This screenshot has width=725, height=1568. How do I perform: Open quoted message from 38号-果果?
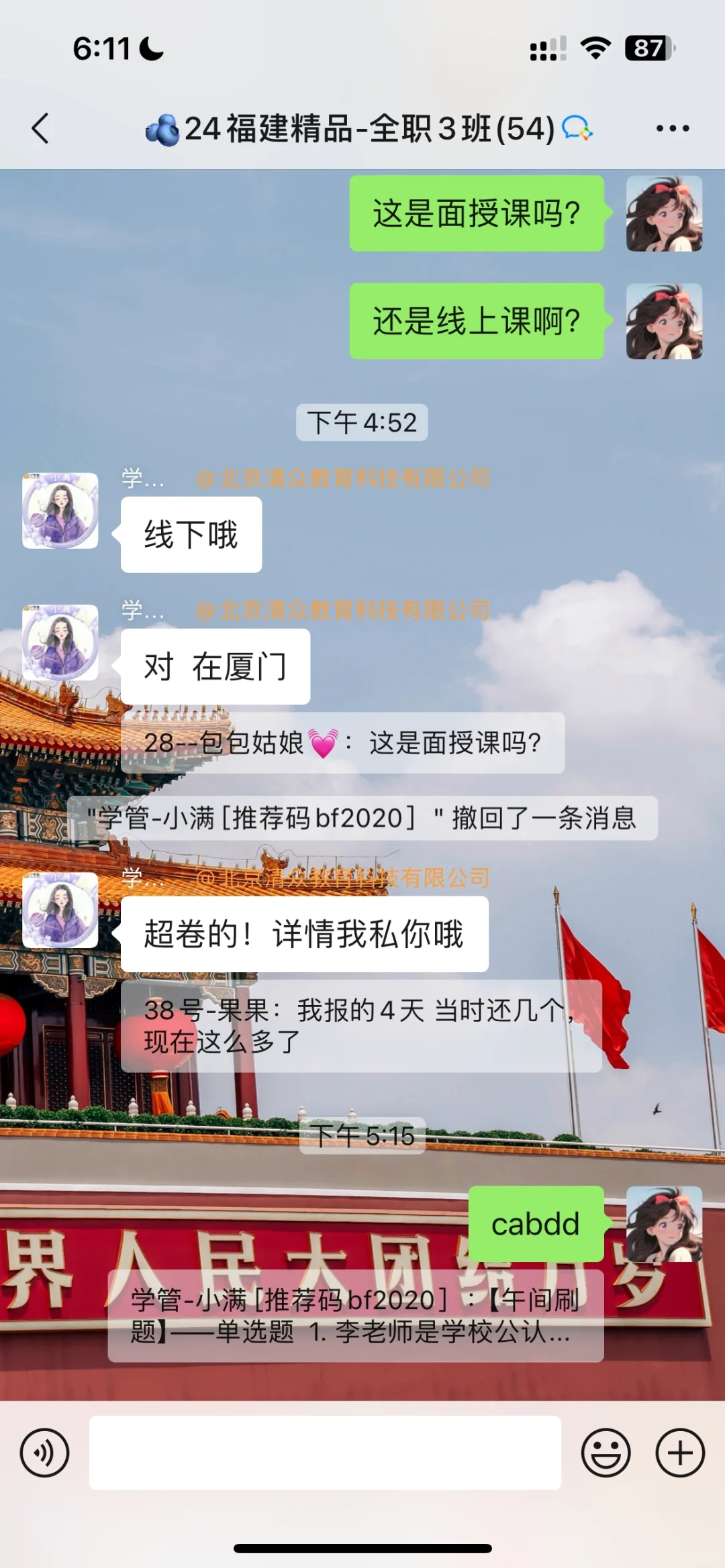pos(361,1026)
